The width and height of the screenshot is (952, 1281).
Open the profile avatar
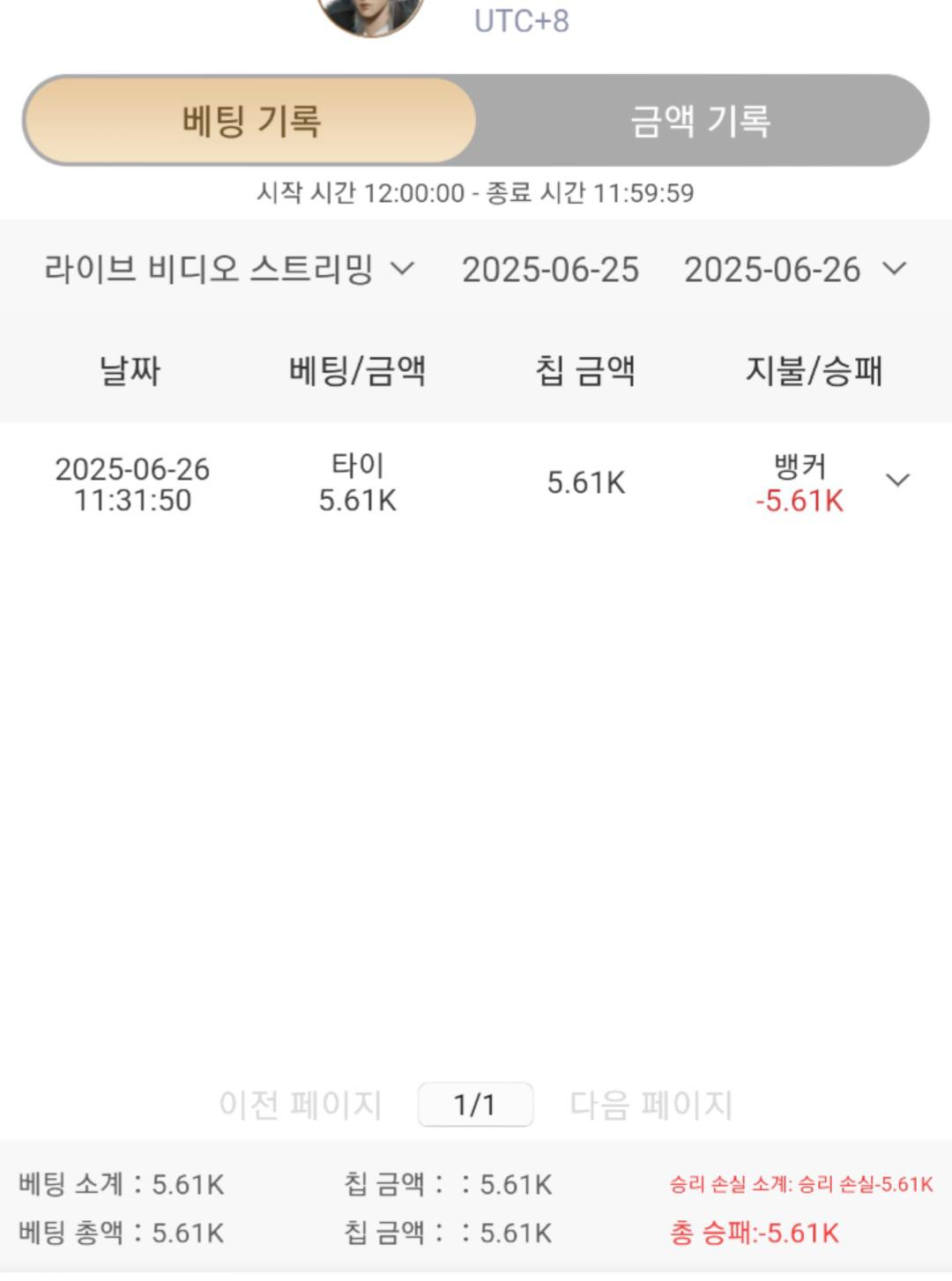370,13
